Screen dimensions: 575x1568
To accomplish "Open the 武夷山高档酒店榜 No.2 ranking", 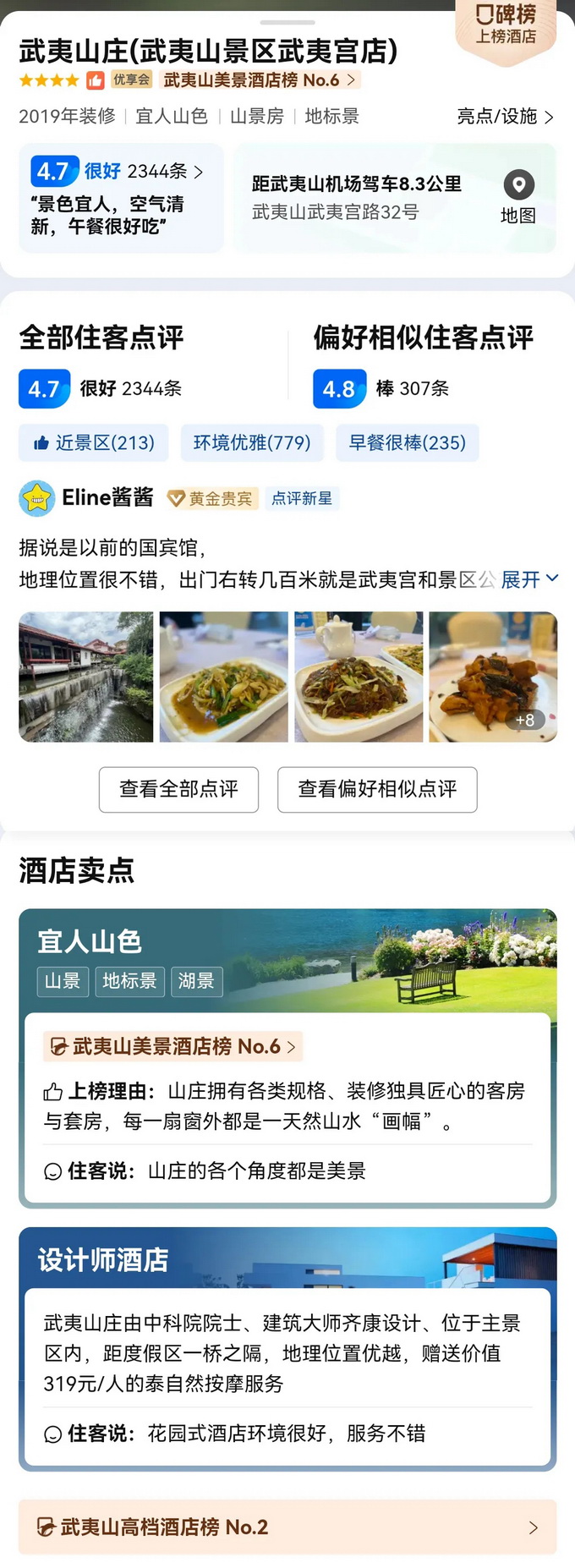I will point(287,1527).
